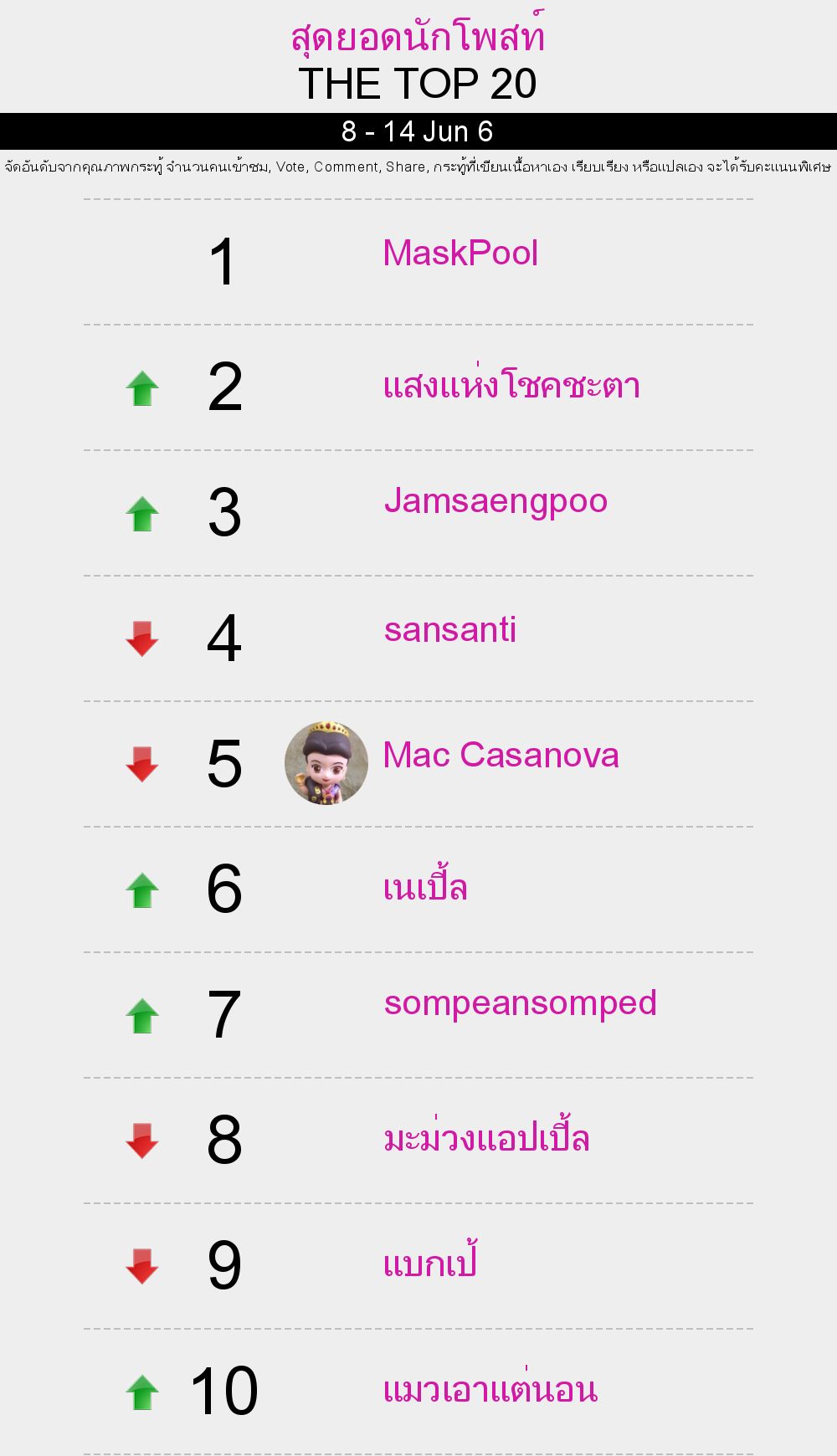Viewport: 837px width, 1456px height.
Task: Visit sompeansomped's profile
Action: click(x=520, y=1002)
